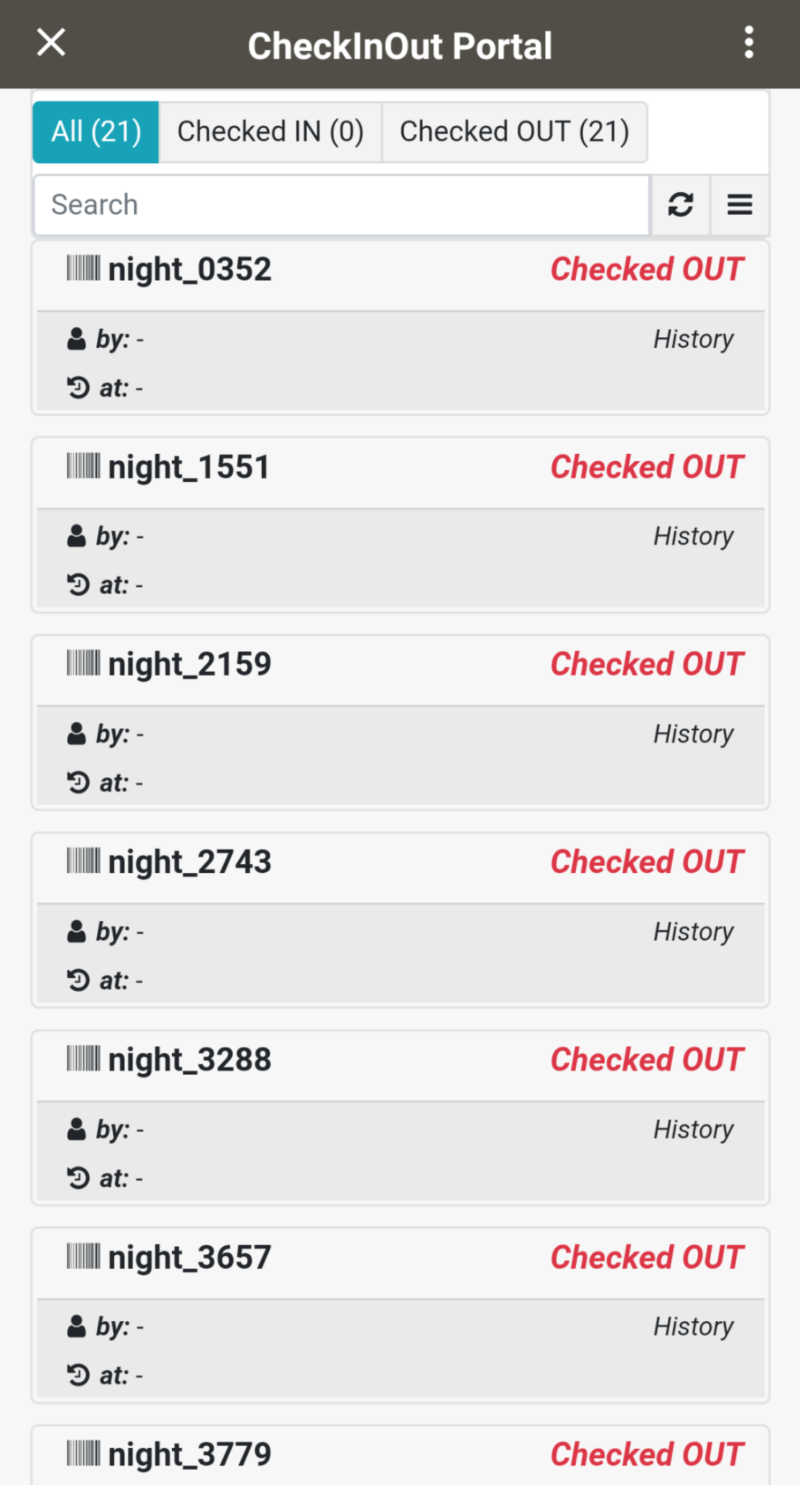Image resolution: width=800 pixels, height=1485 pixels.
Task: Click the person icon on night_3288 card
Action: tap(77, 1129)
